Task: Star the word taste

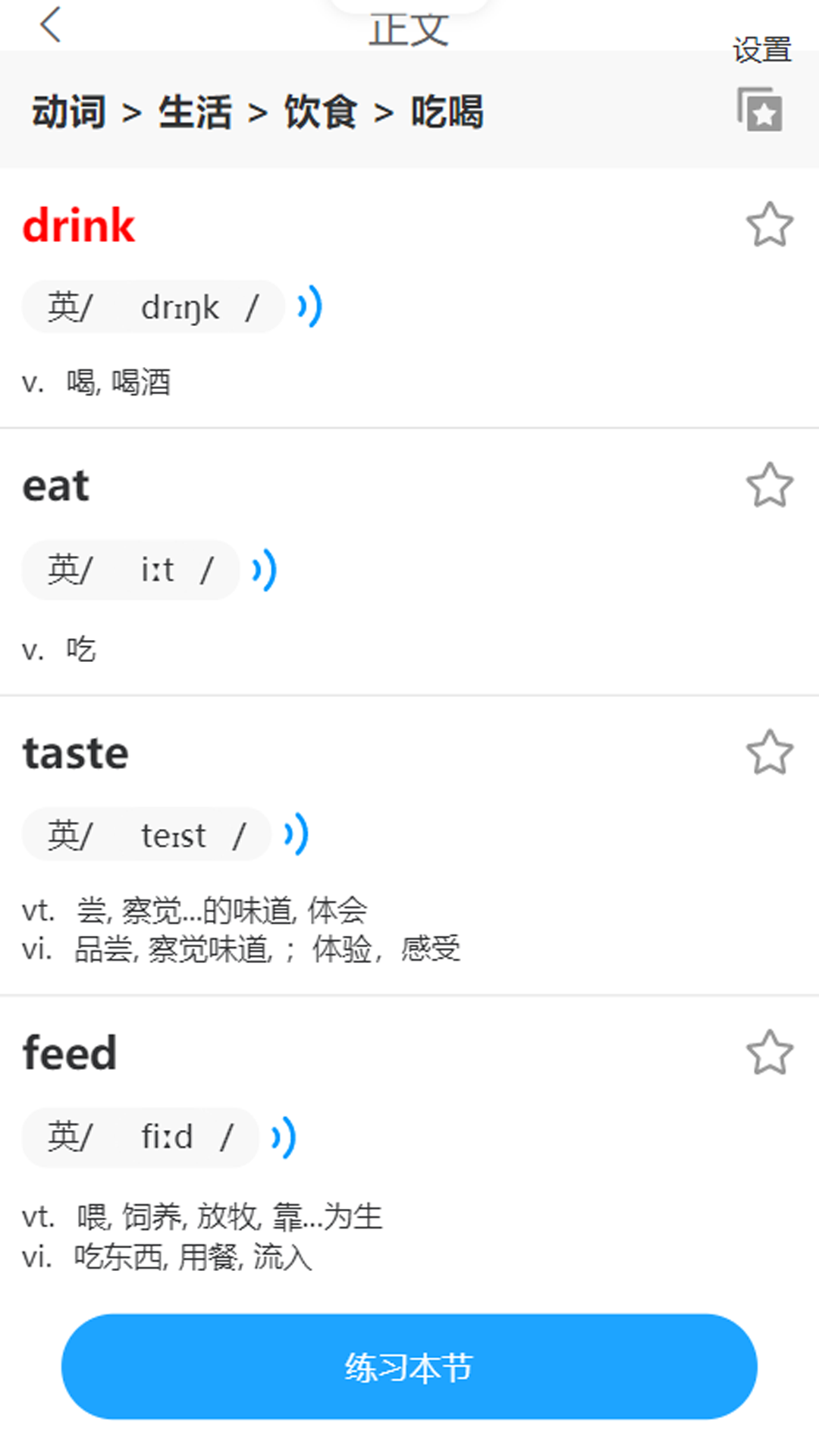Action: click(x=769, y=752)
